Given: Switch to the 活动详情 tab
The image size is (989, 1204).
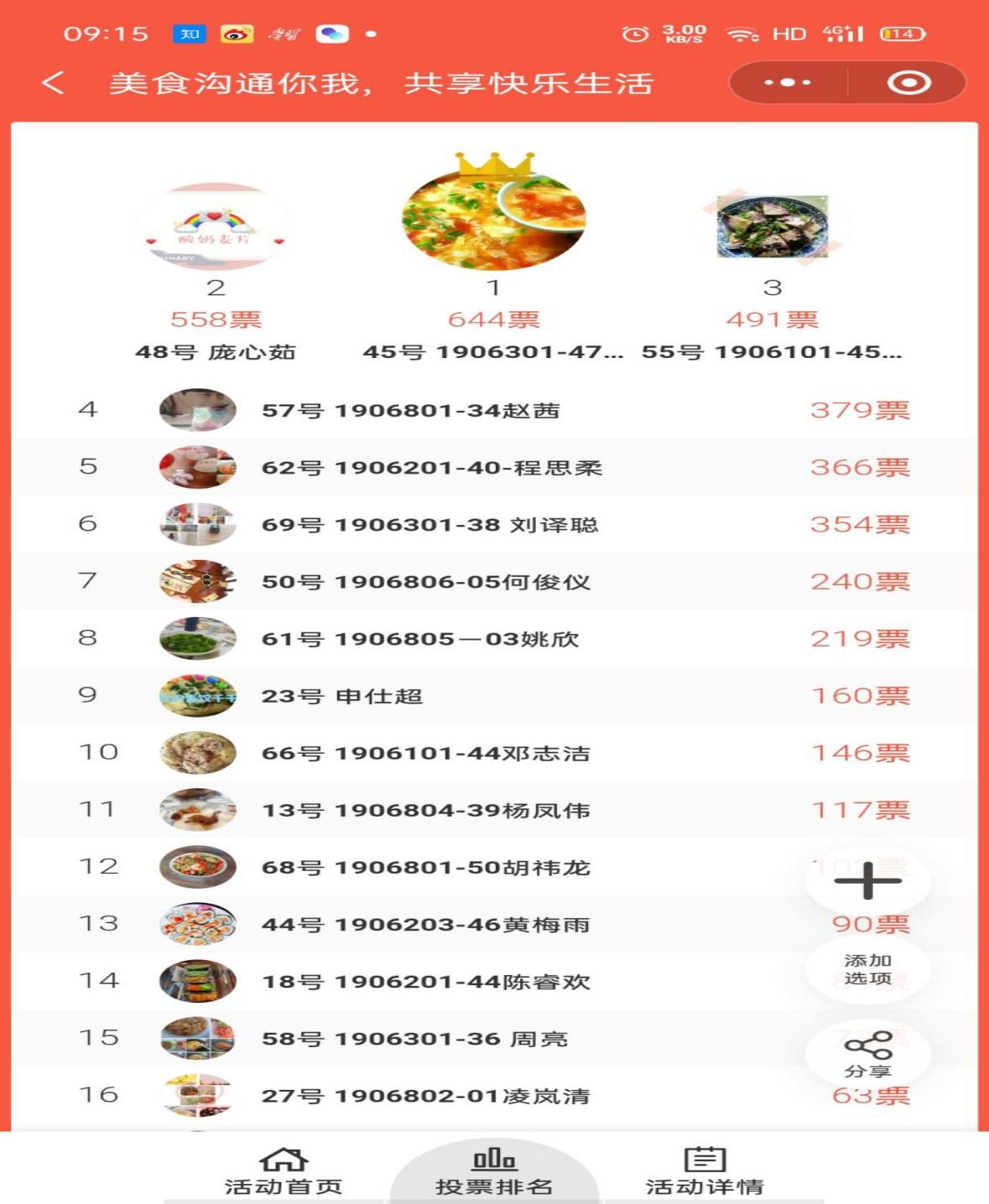Looking at the screenshot, I should 705,1185.
